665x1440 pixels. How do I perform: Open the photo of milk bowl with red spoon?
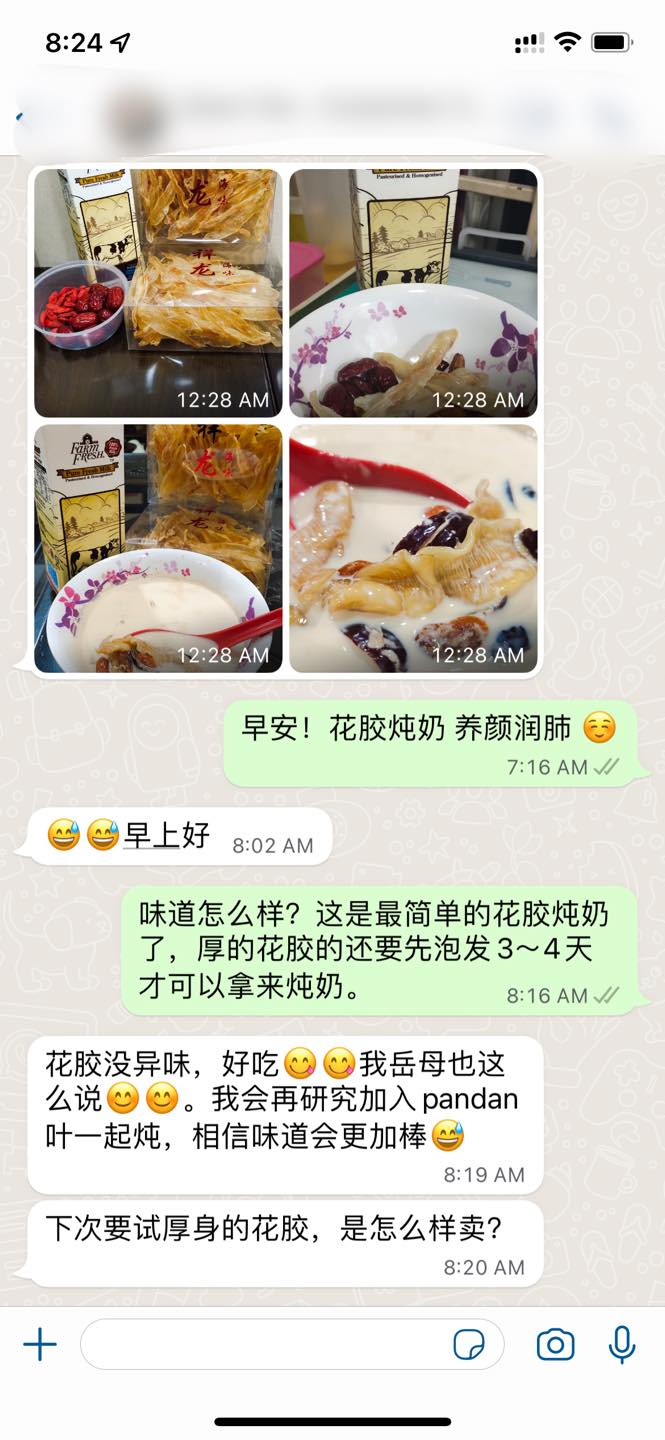(158, 549)
